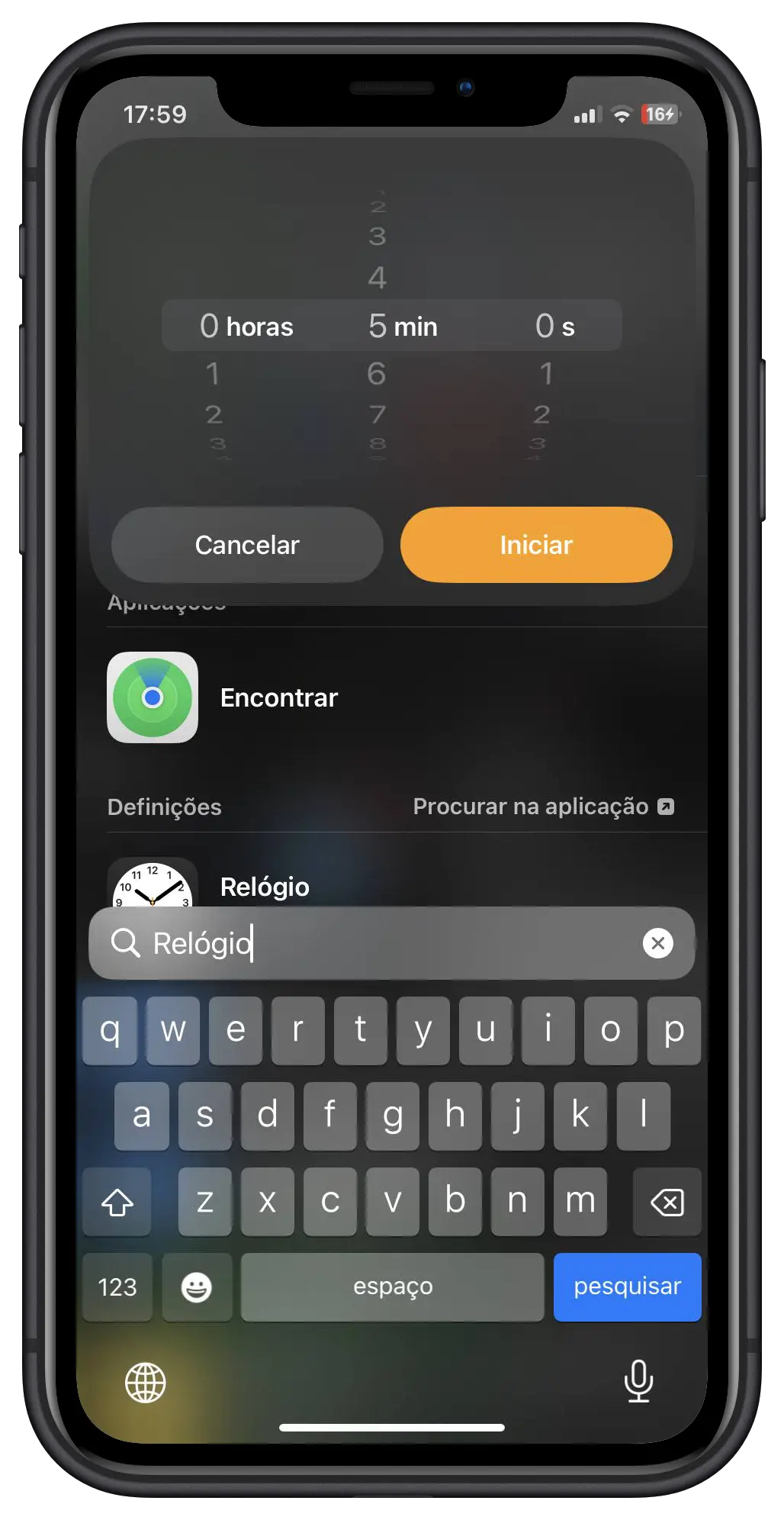Change keyboard language with globe icon
Screen dimensions: 784x1520
tap(145, 1382)
